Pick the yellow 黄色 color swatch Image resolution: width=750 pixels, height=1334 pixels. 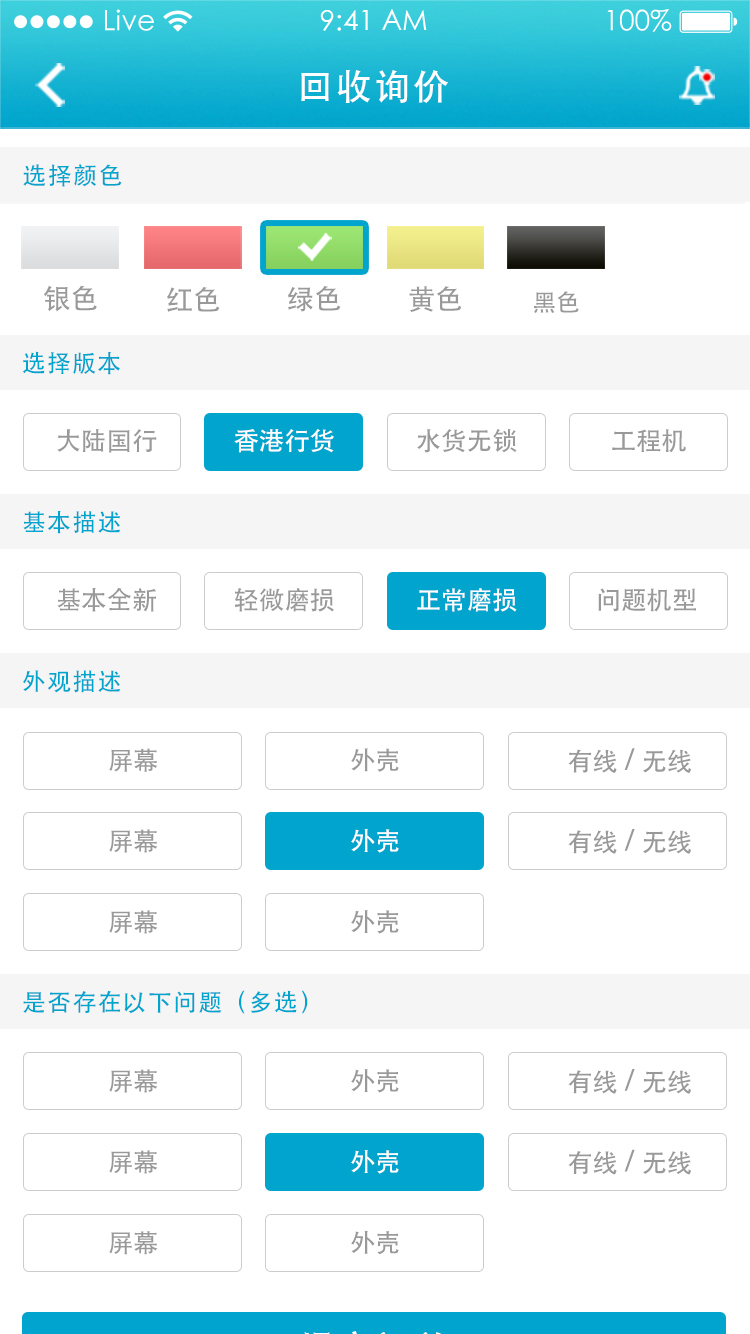click(x=435, y=248)
